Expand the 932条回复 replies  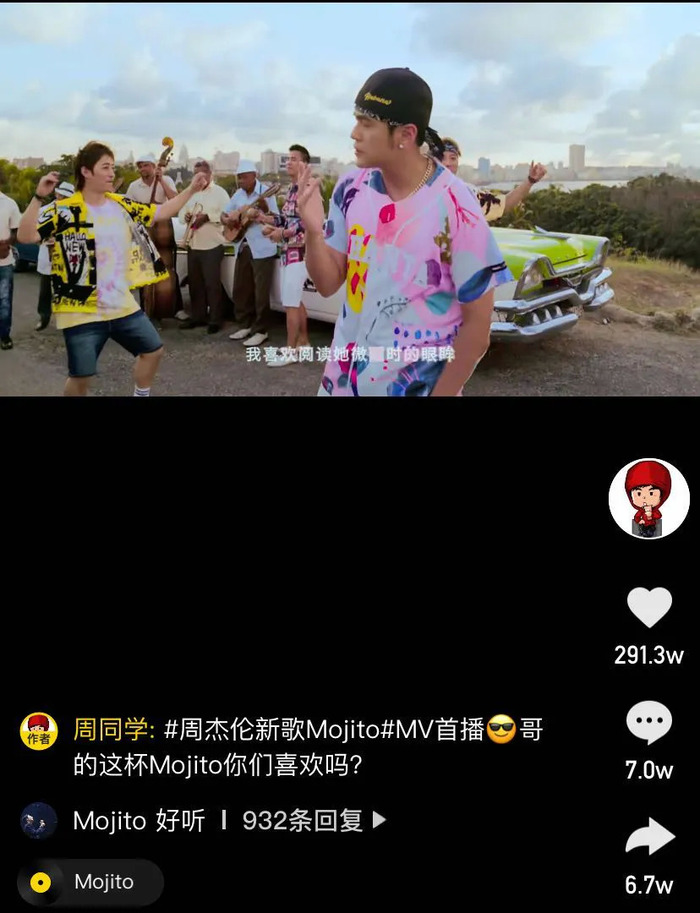[313, 821]
